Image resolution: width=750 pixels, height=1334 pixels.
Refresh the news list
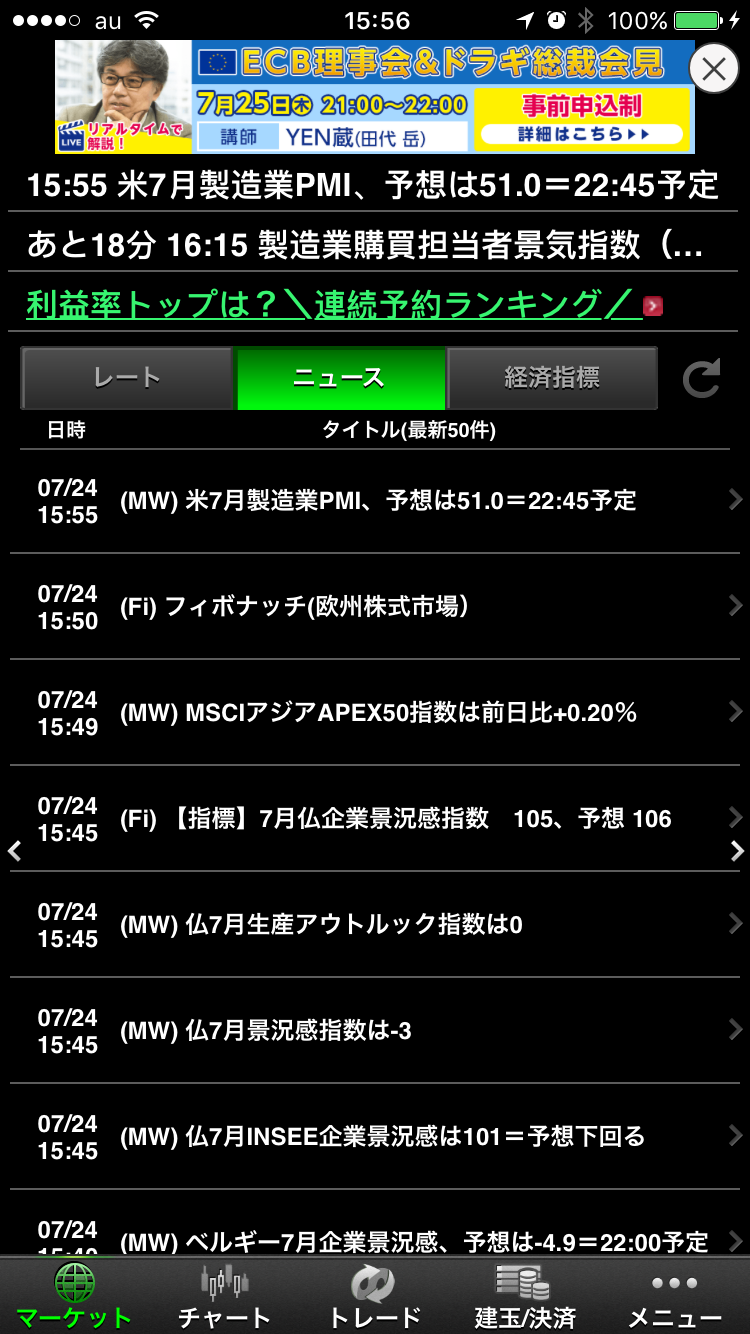701,379
